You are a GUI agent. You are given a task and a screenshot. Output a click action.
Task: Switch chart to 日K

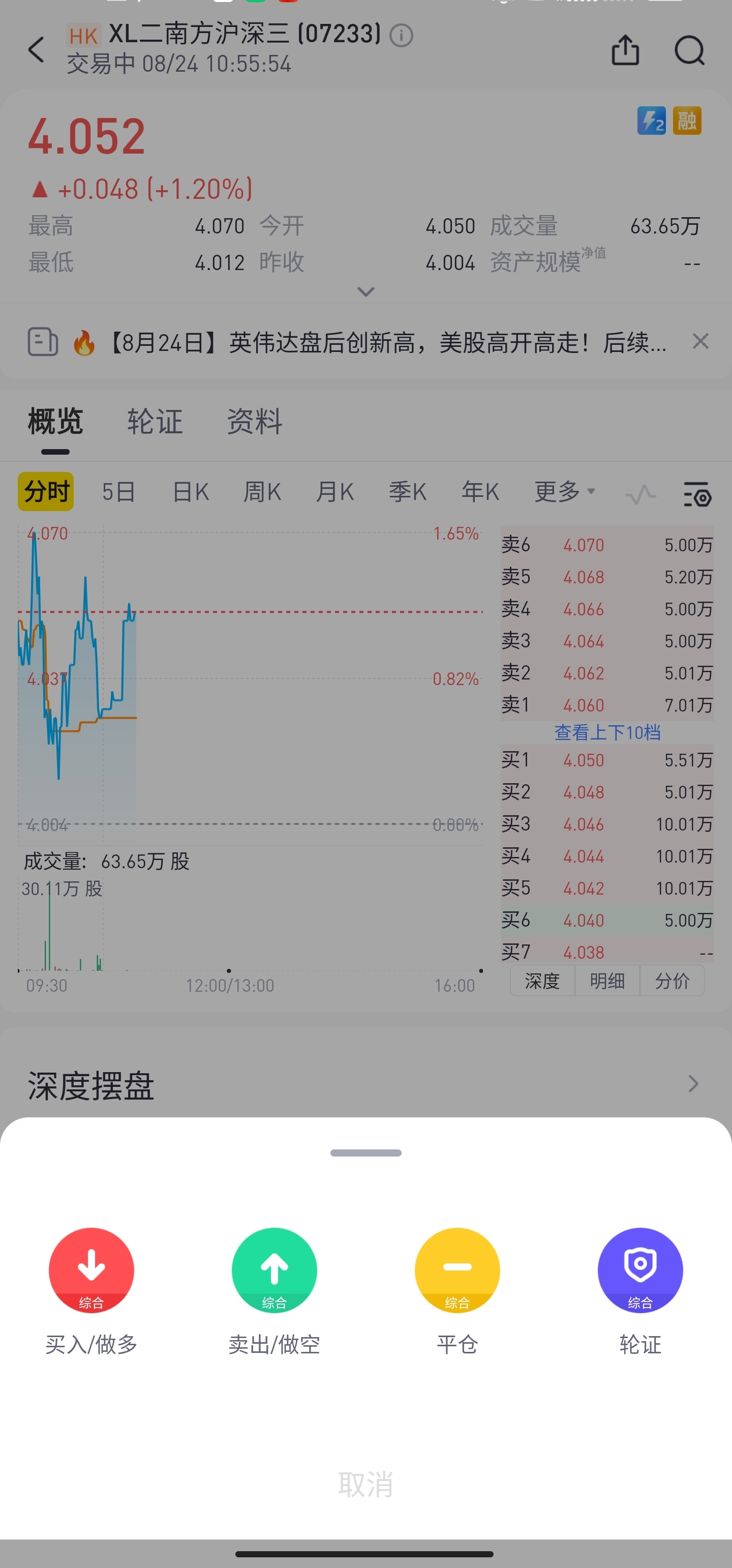coord(191,492)
